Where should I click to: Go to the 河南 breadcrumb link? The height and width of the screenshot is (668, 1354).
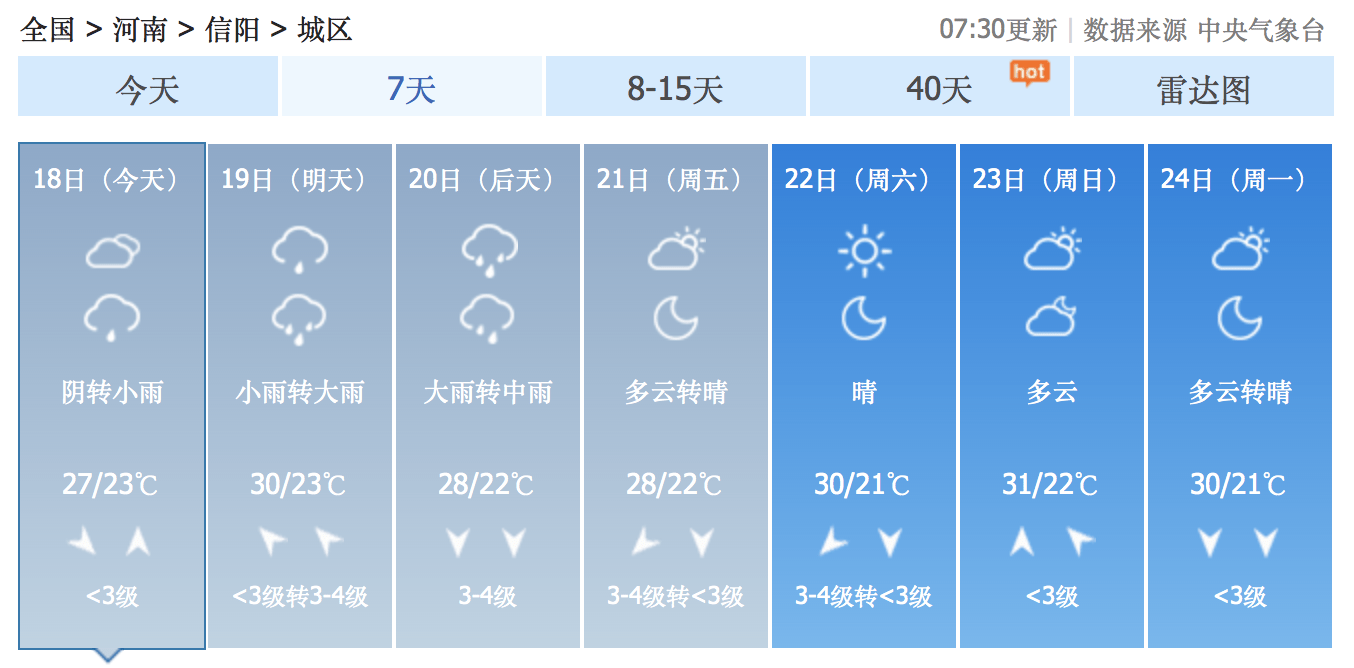(x=139, y=29)
